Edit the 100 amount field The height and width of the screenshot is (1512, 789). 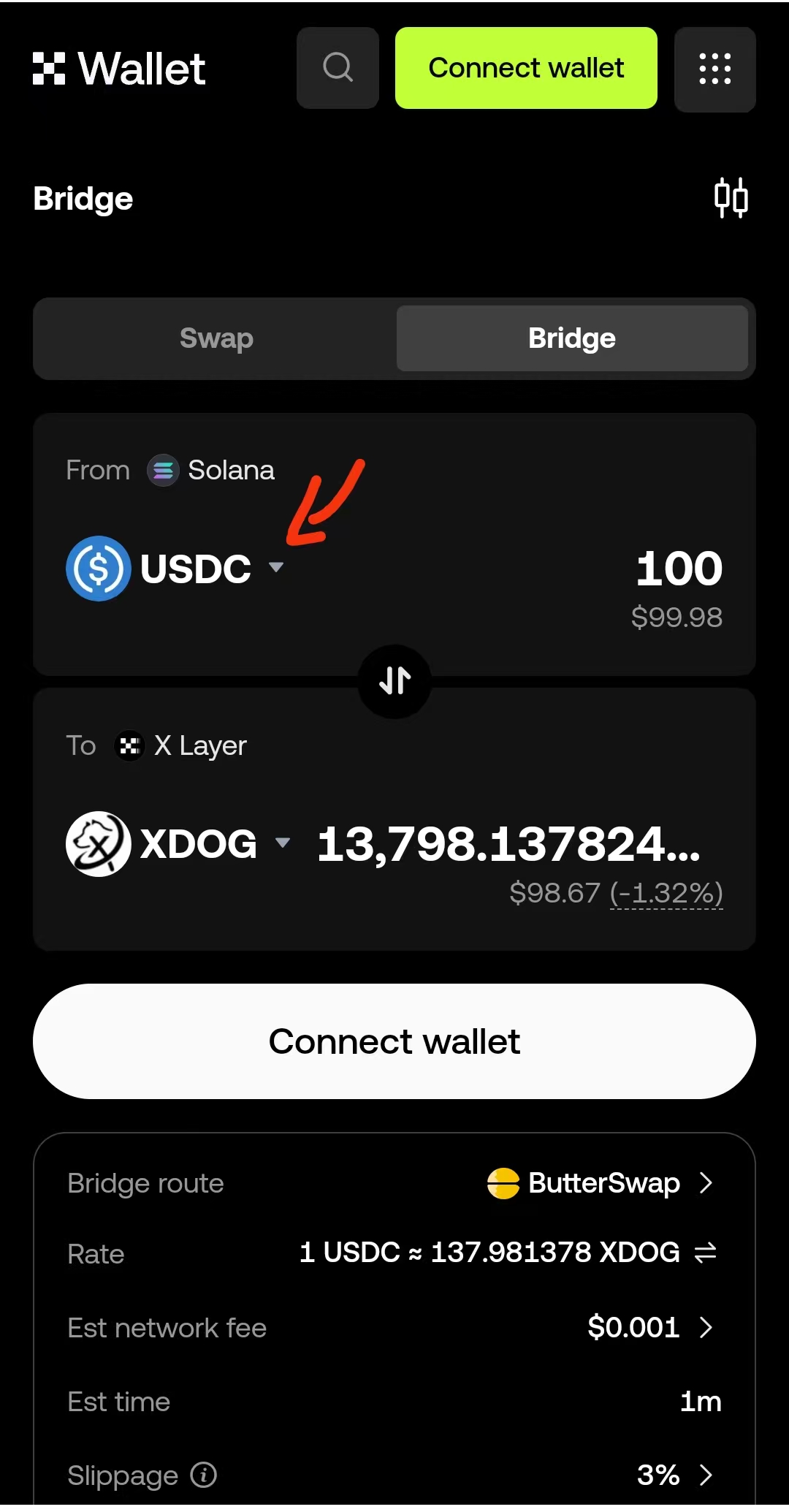point(679,569)
